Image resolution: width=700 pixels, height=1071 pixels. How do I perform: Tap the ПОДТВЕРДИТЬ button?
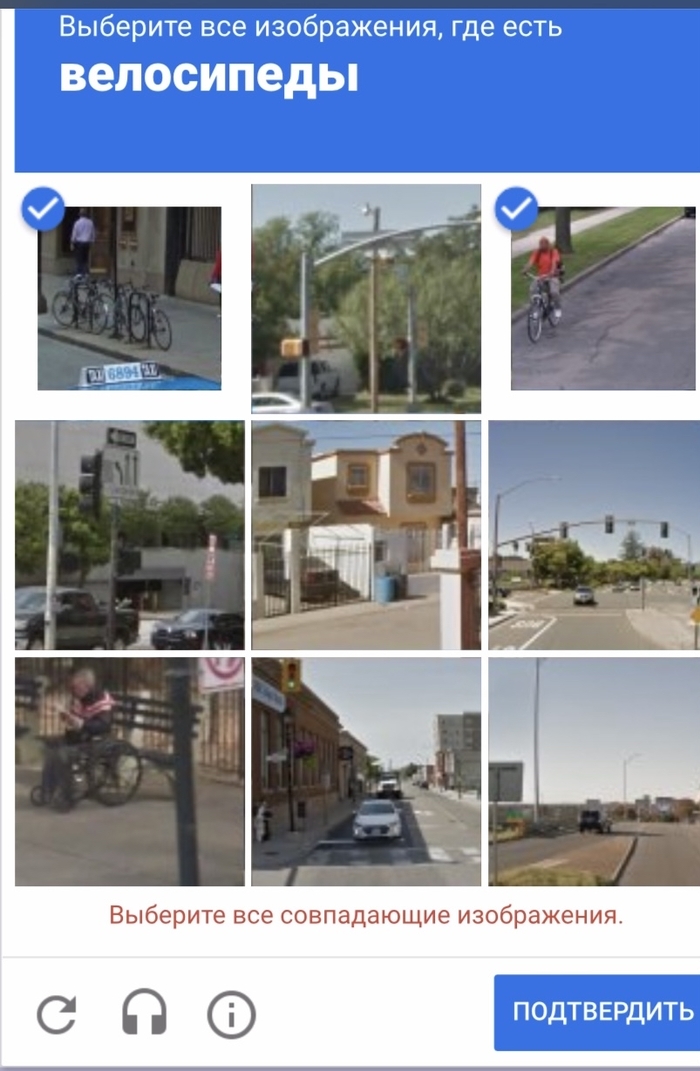point(597,1012)
